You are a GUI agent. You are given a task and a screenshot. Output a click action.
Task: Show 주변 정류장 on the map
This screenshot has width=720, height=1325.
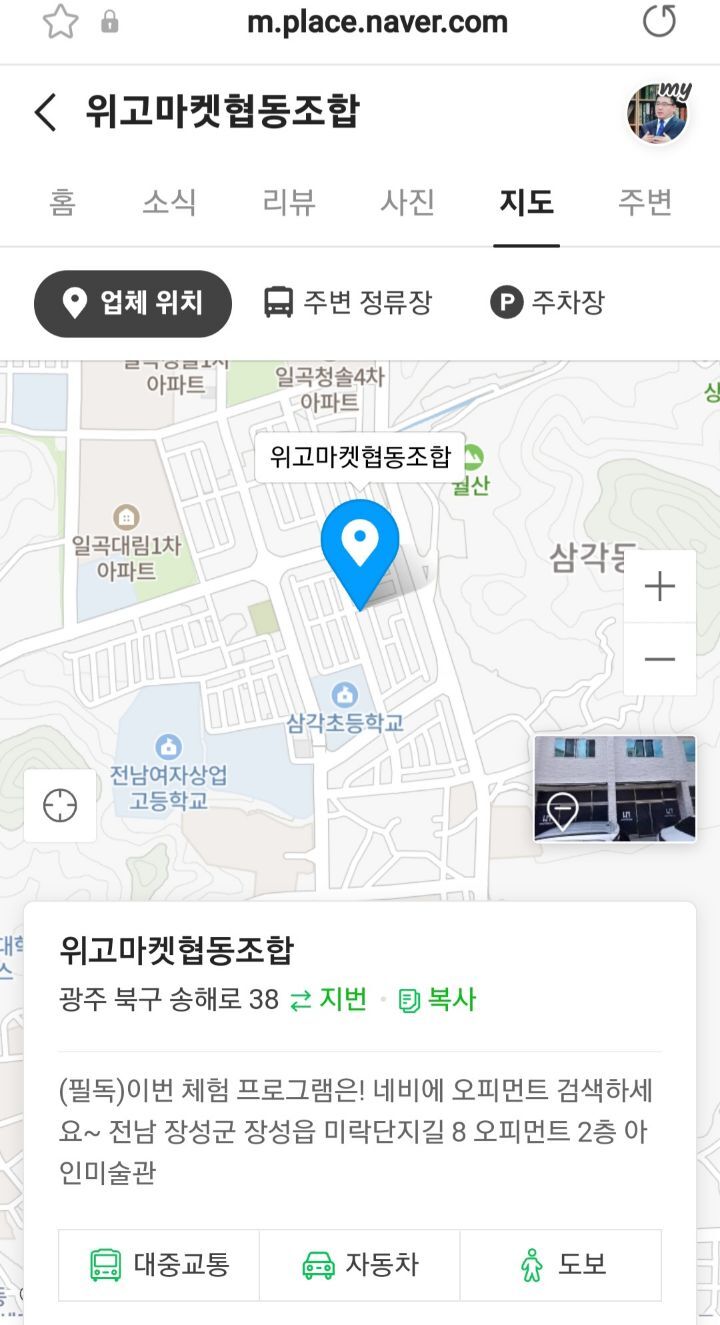(x=348, y=303)
